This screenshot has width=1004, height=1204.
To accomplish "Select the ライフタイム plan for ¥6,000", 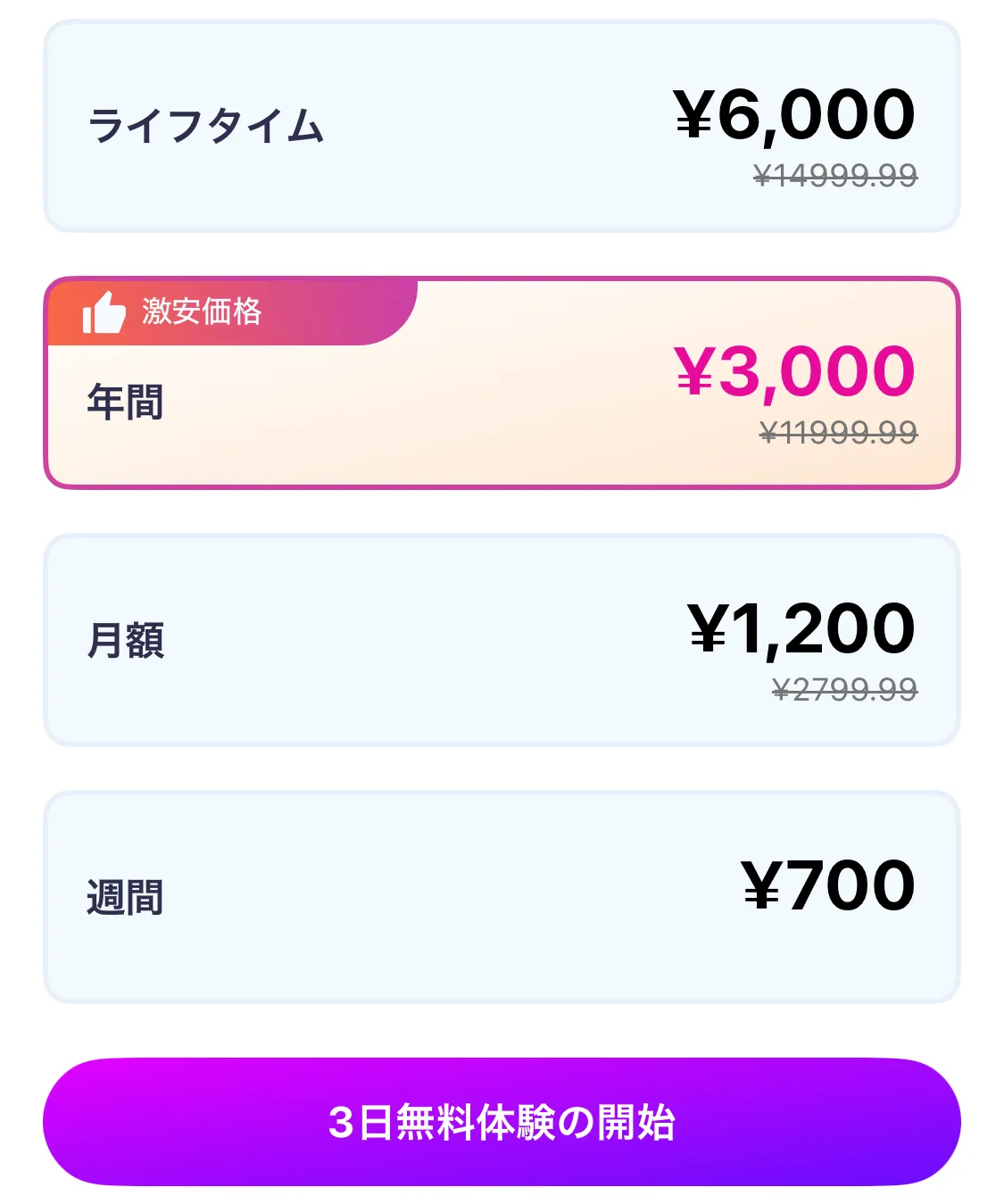I will pos(502,126).
